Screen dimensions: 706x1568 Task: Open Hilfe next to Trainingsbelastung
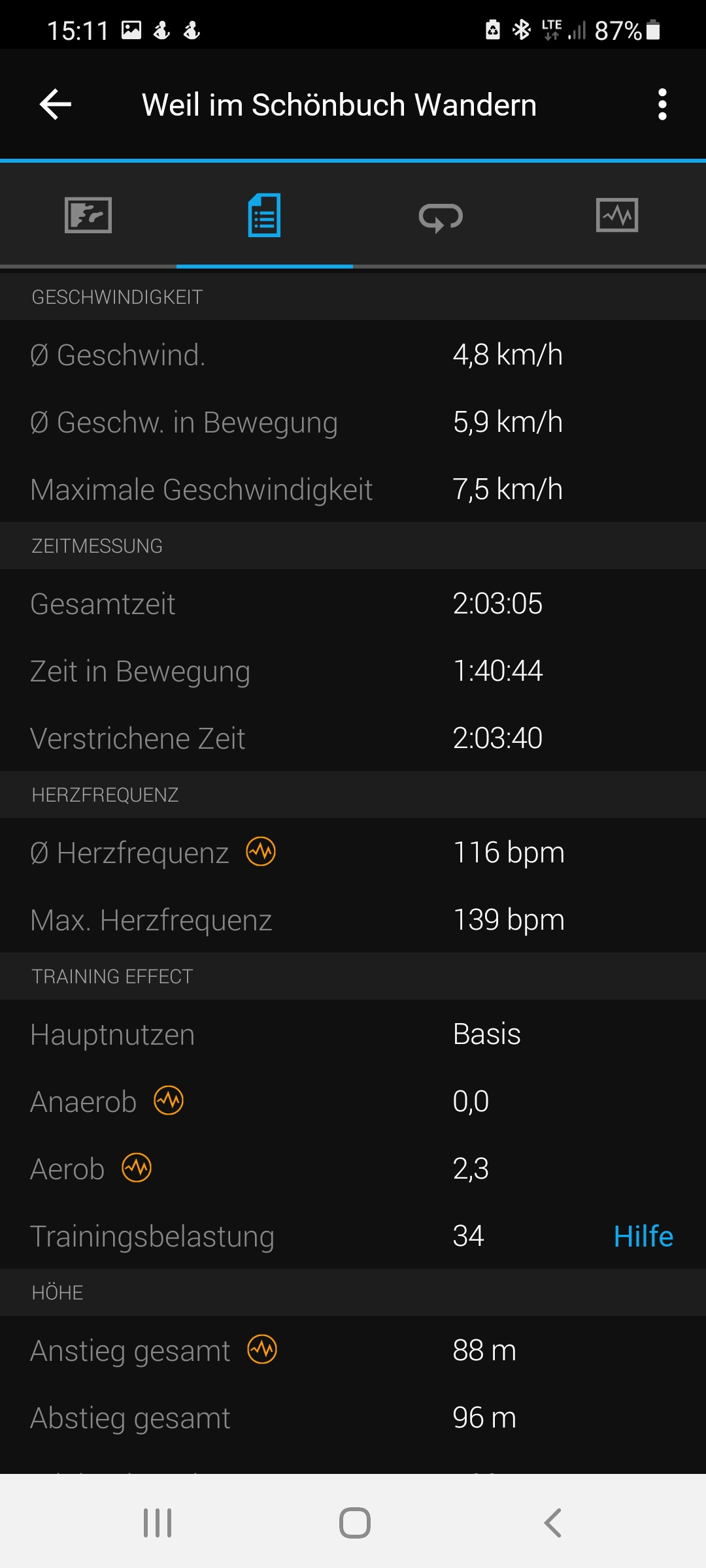point(643,1236)
